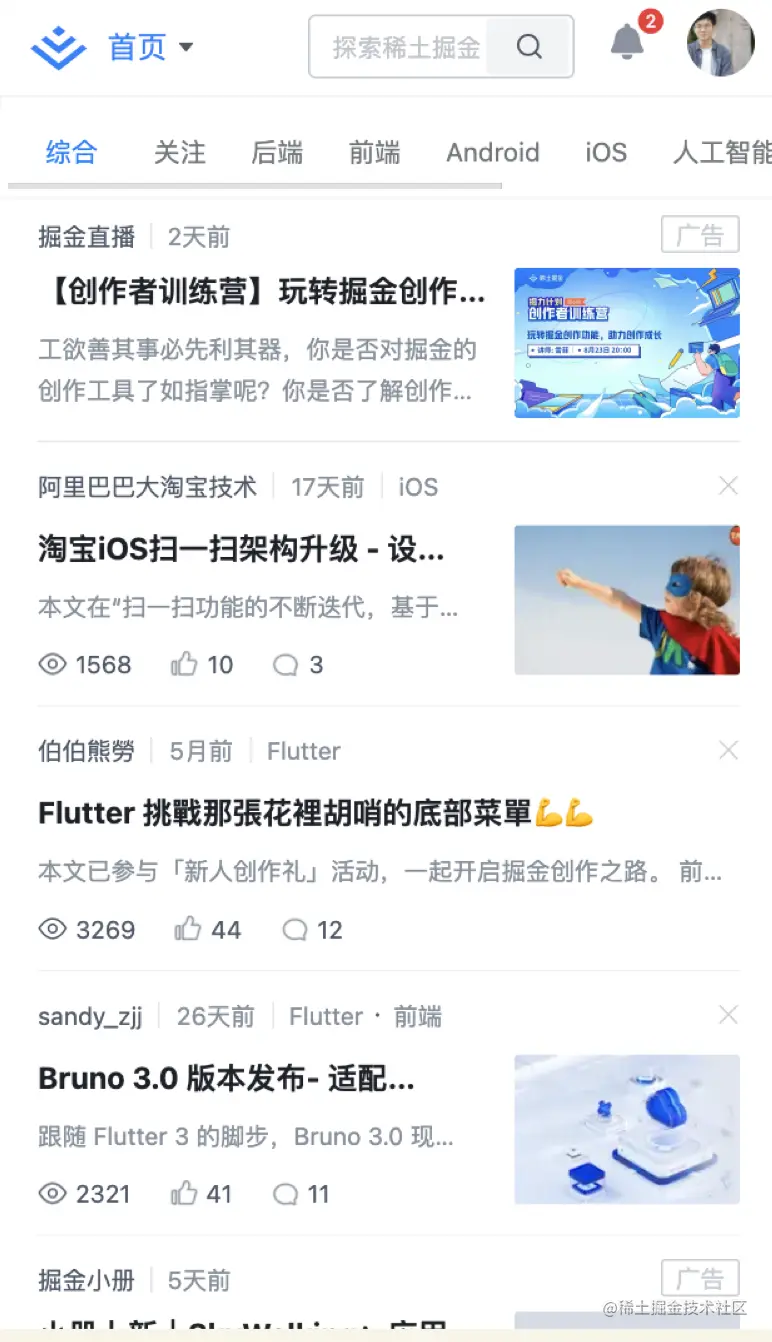Dismiss the sandy_zjj post
This screenshot has width=772, height=1342.
pos(728,1016)
